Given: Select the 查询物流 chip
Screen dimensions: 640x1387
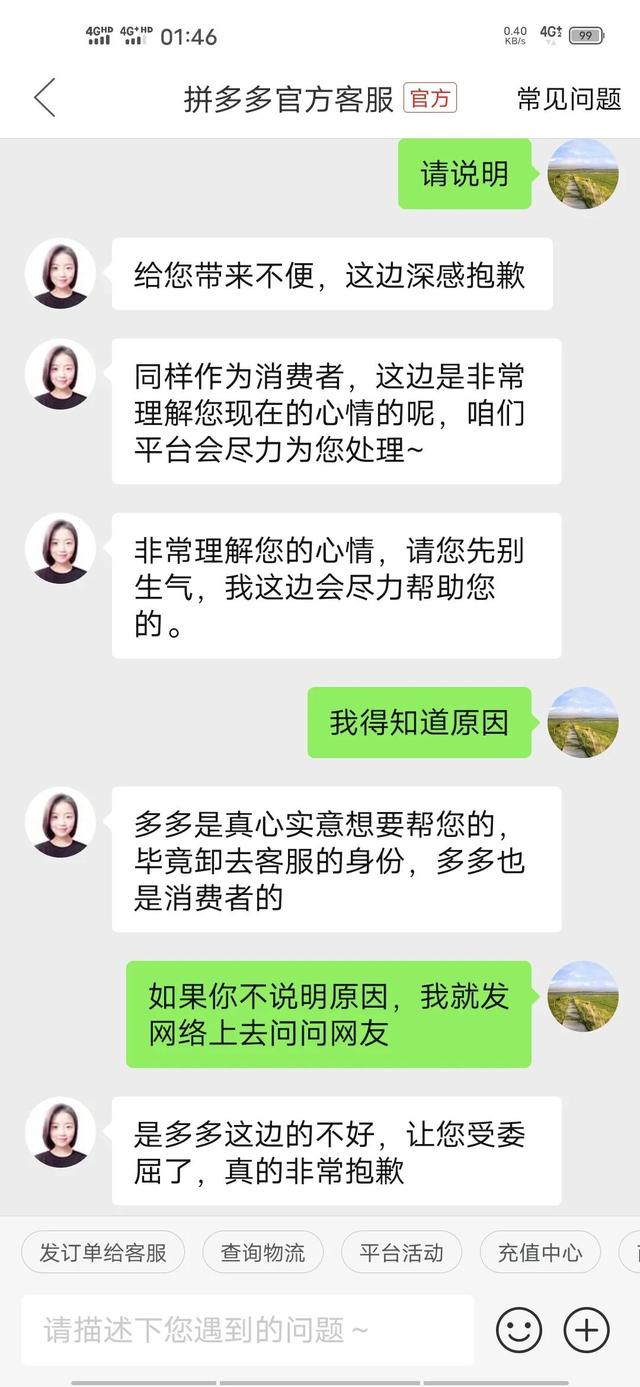Looking at the screenshot, I should coord(263,1252).
